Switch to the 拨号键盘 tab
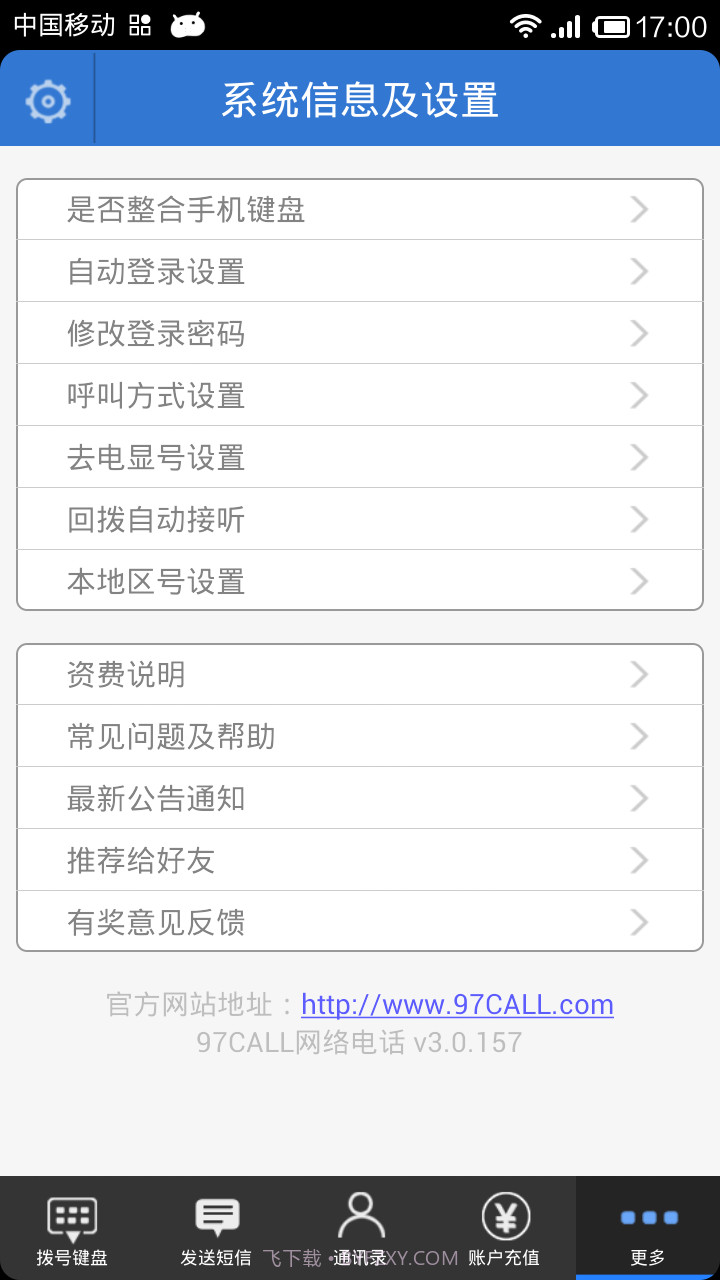This screenshot has width=720, height=1280. point(72,1230)
